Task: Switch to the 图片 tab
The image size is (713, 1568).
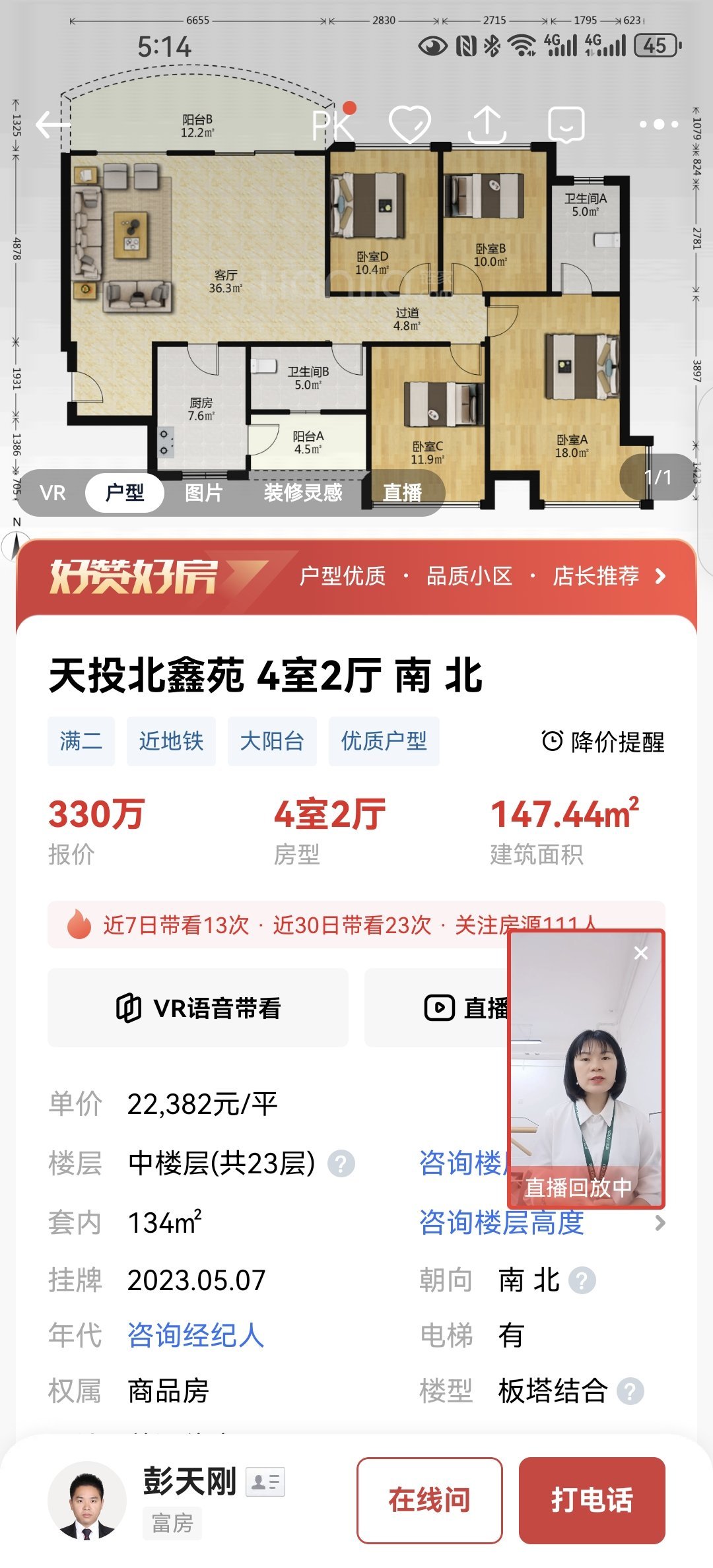Action: tap(203, 492)
